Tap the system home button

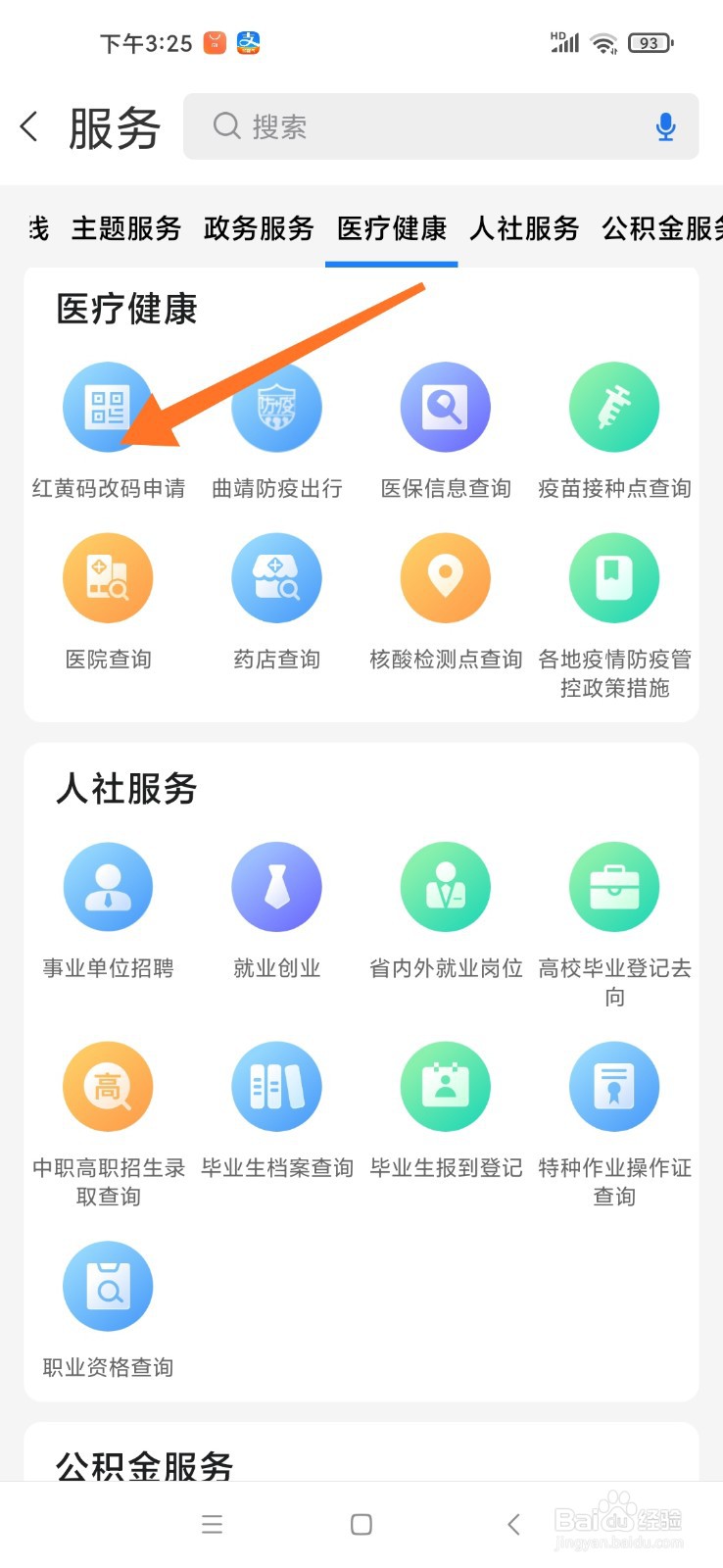tap(361, 1524)
